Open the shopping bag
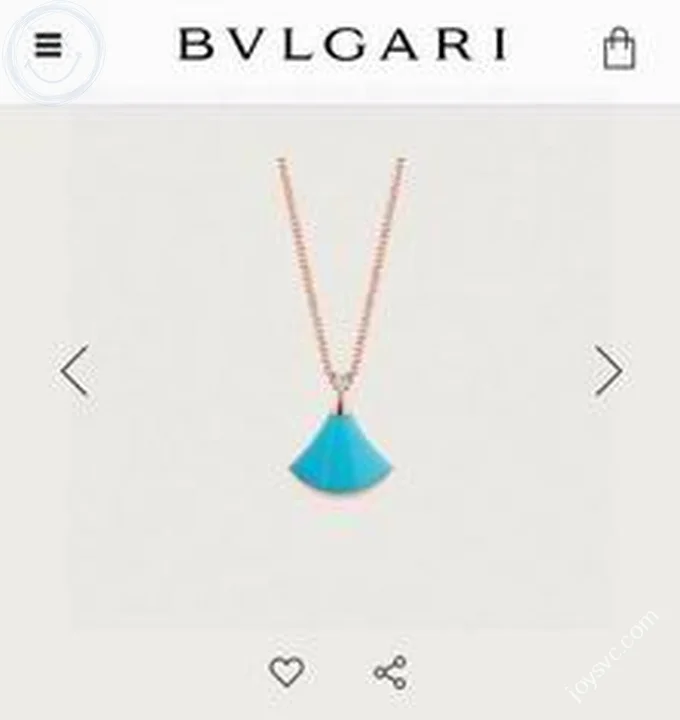680x720 pixels. (619, 48)
